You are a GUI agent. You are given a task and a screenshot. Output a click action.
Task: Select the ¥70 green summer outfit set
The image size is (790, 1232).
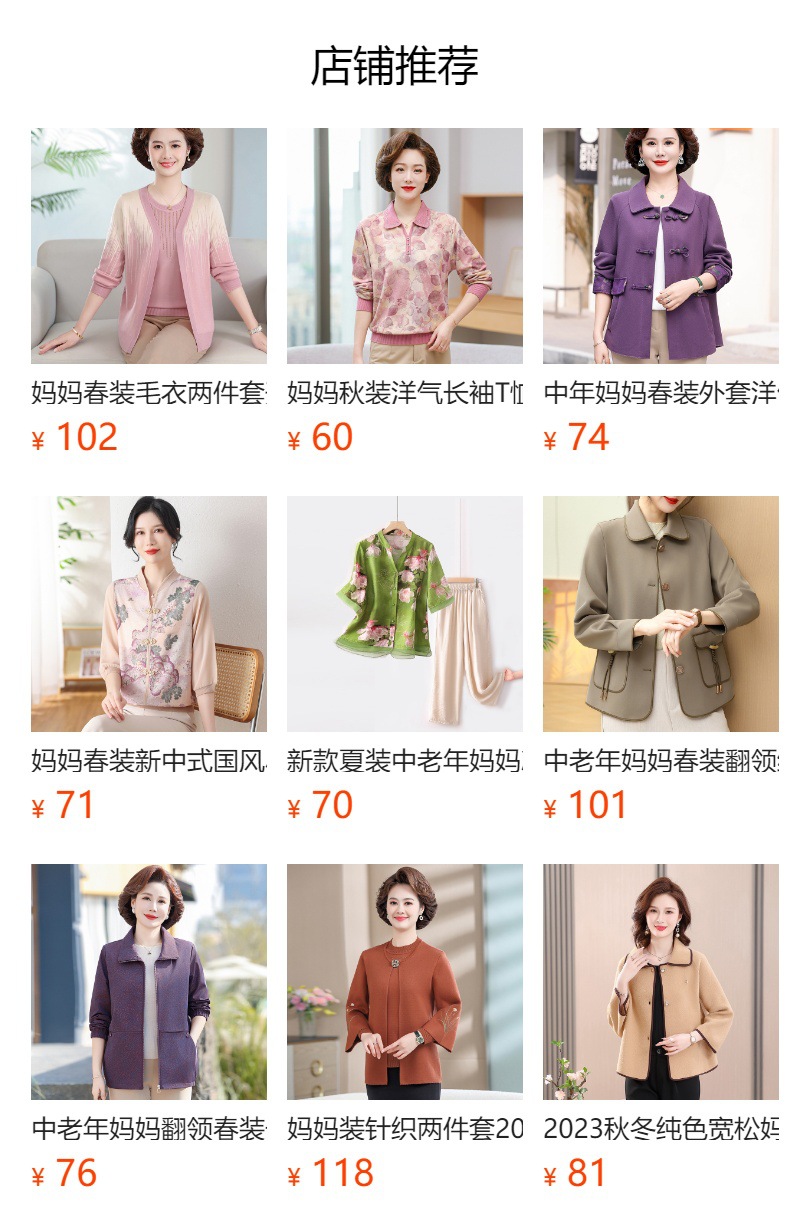click(x=405, y=614)
